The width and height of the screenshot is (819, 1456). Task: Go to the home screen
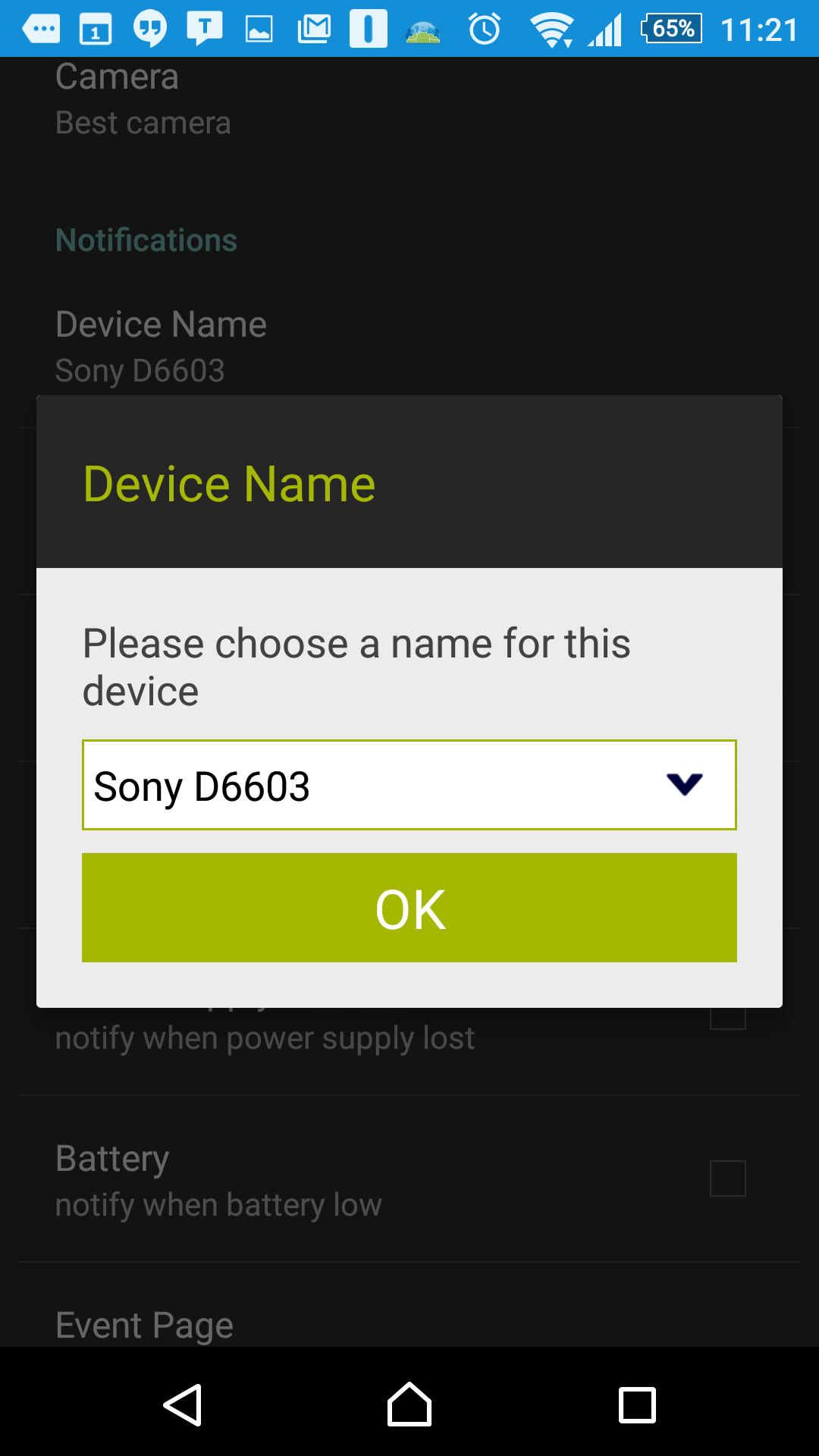pos(409,1405)
